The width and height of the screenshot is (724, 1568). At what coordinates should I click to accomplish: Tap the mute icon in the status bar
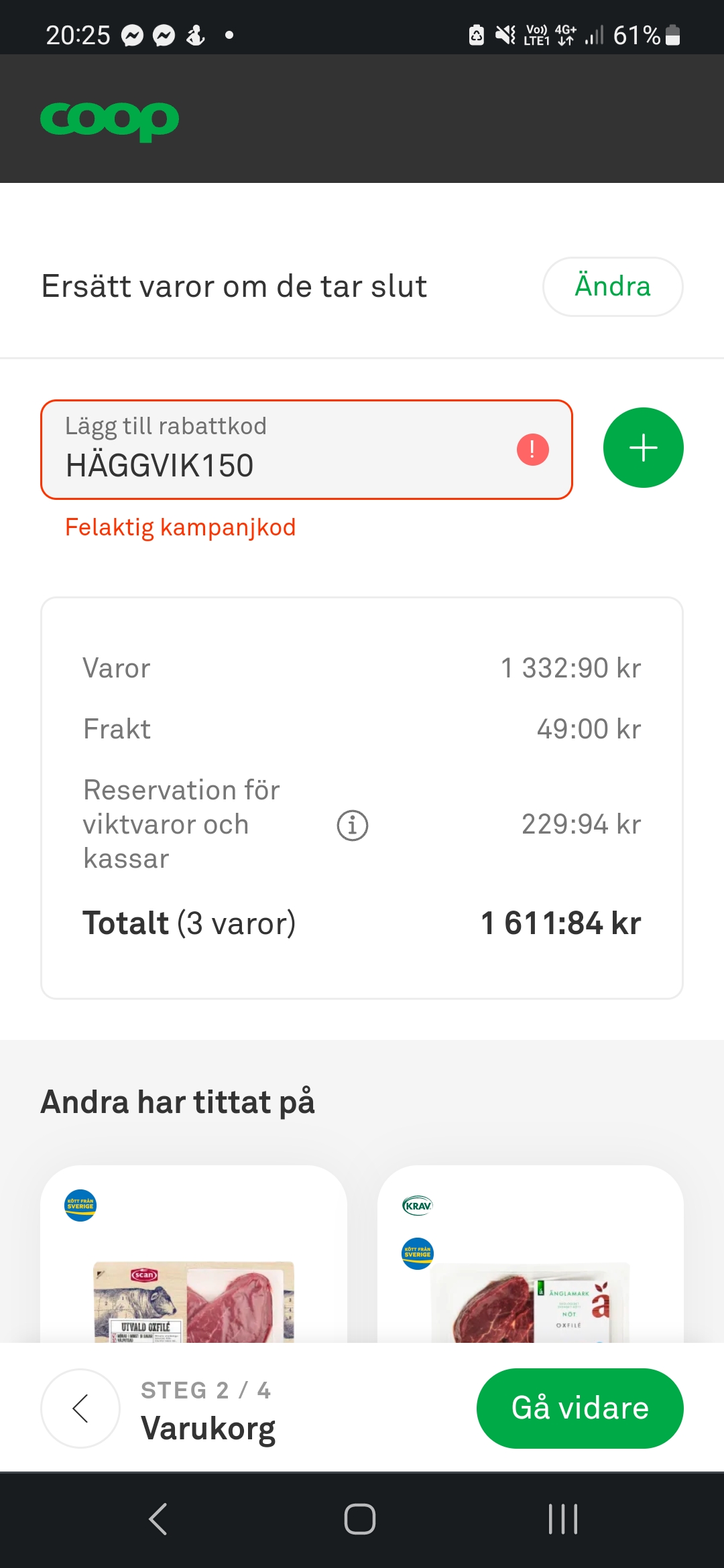[503, 35]
